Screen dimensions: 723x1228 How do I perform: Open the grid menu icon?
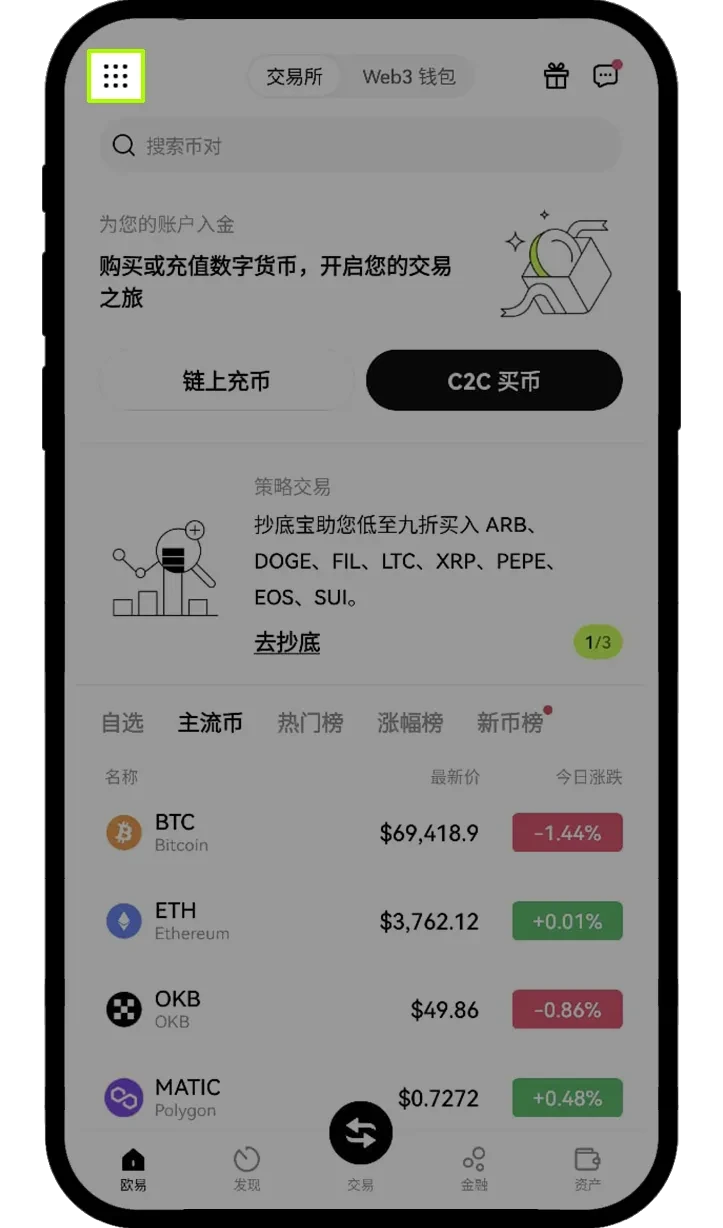pos(116,76)
